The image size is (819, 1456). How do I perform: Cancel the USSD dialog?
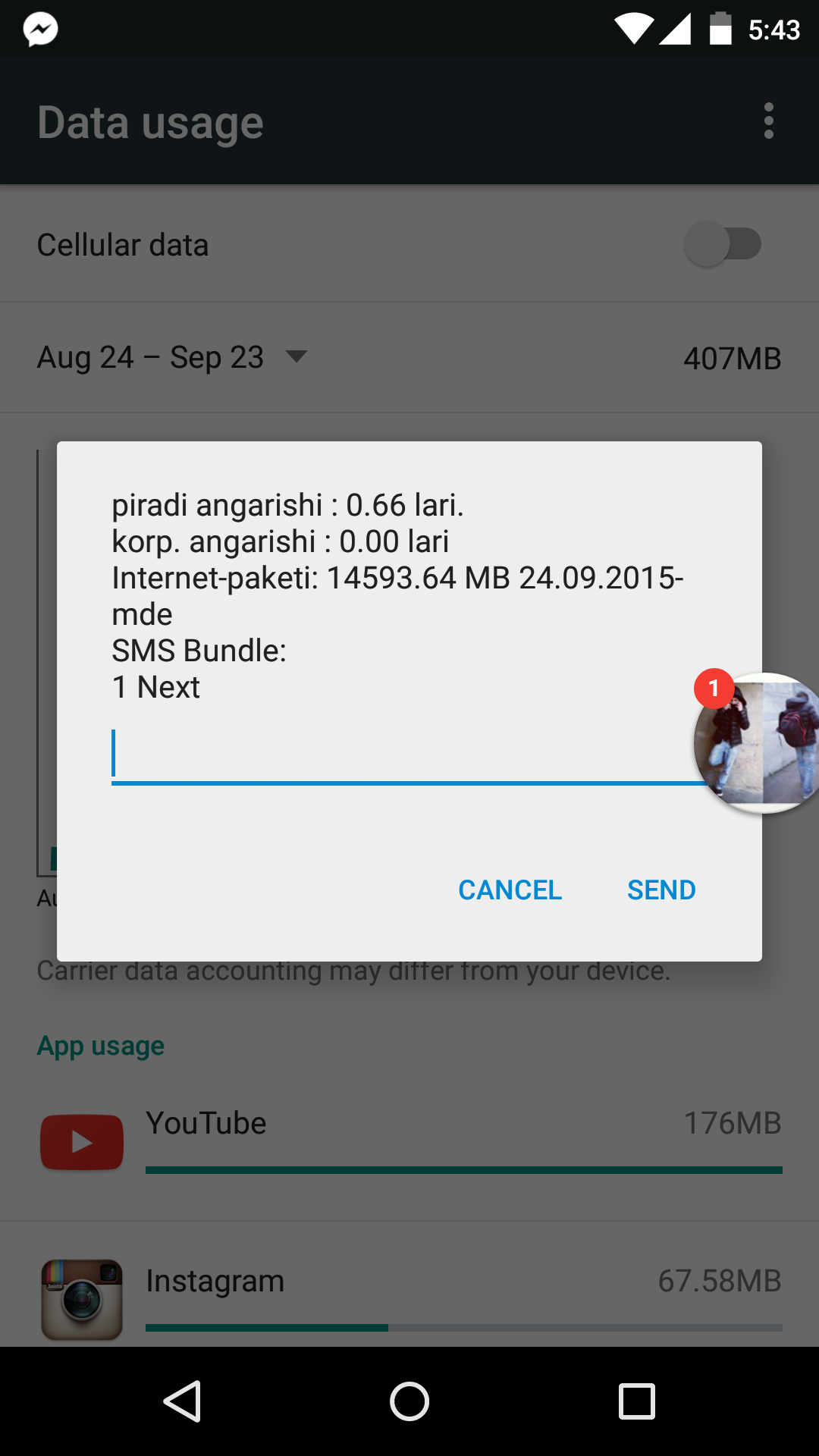coord(510,890)
